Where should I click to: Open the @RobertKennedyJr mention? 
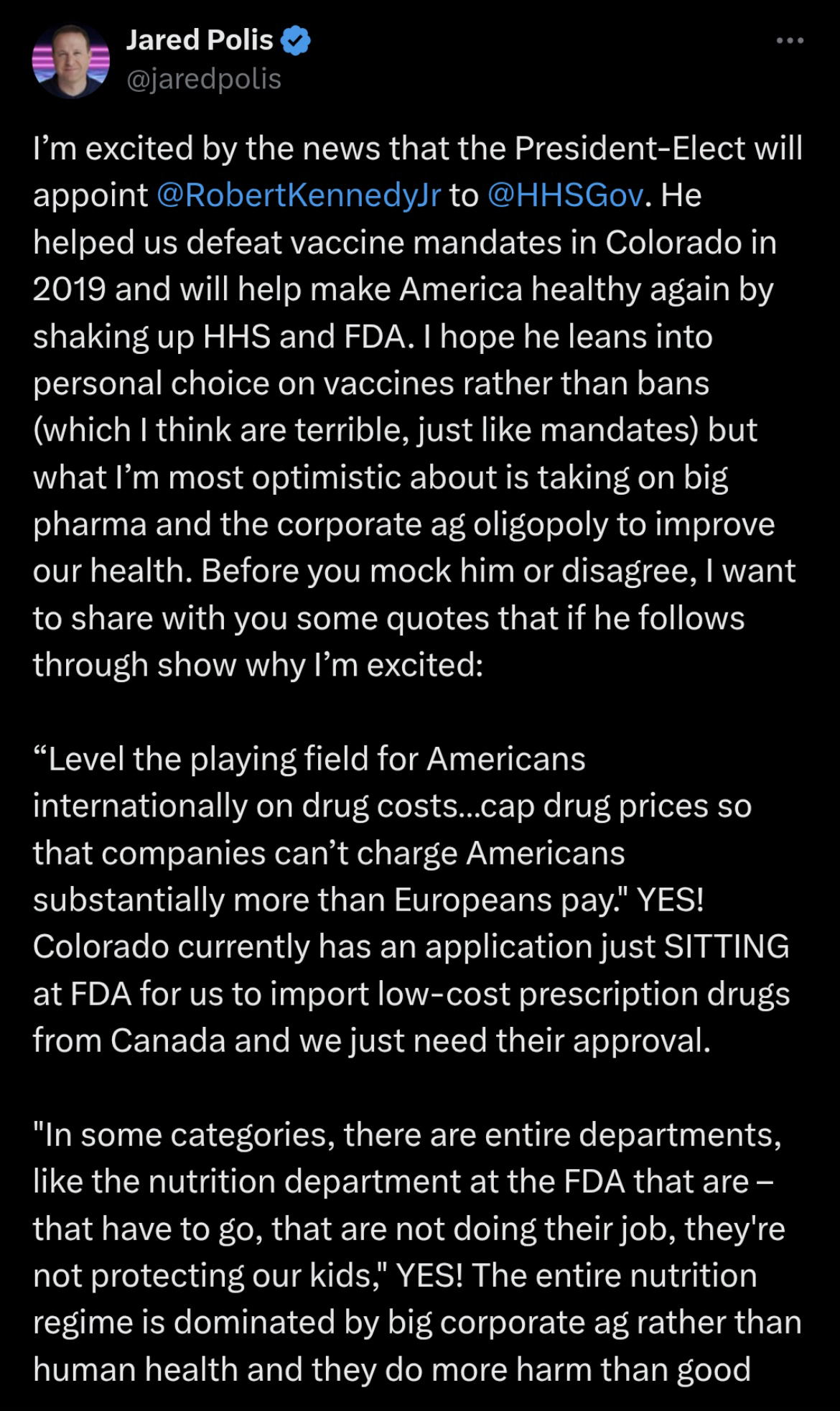(x=298, y=195)
